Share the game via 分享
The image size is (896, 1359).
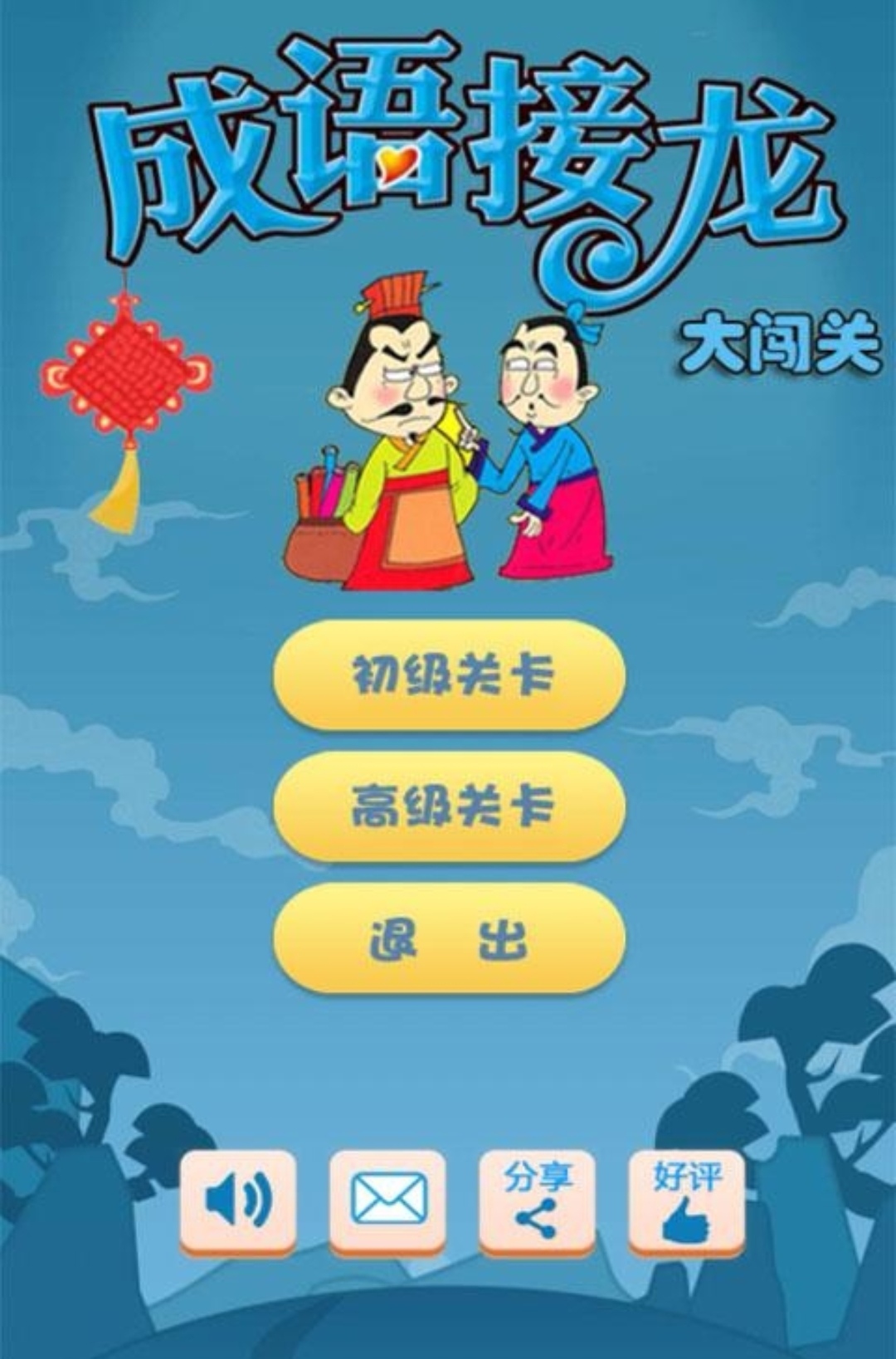(x=537, y=1201)
